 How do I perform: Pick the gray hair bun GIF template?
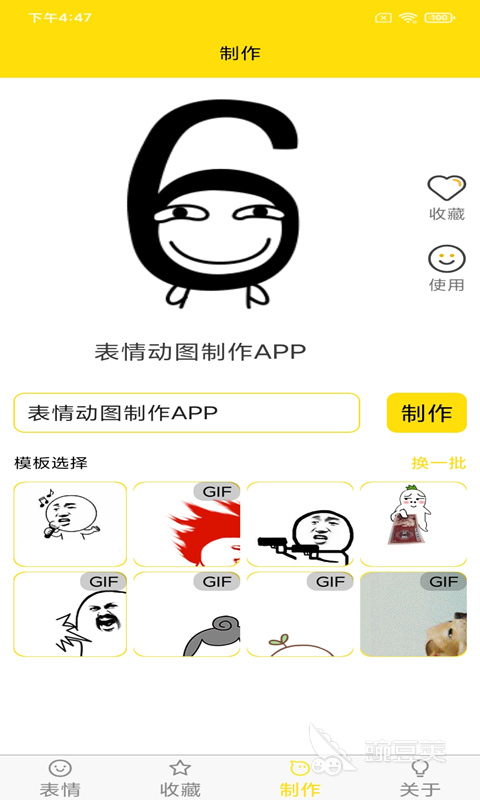tap(187, 614)
